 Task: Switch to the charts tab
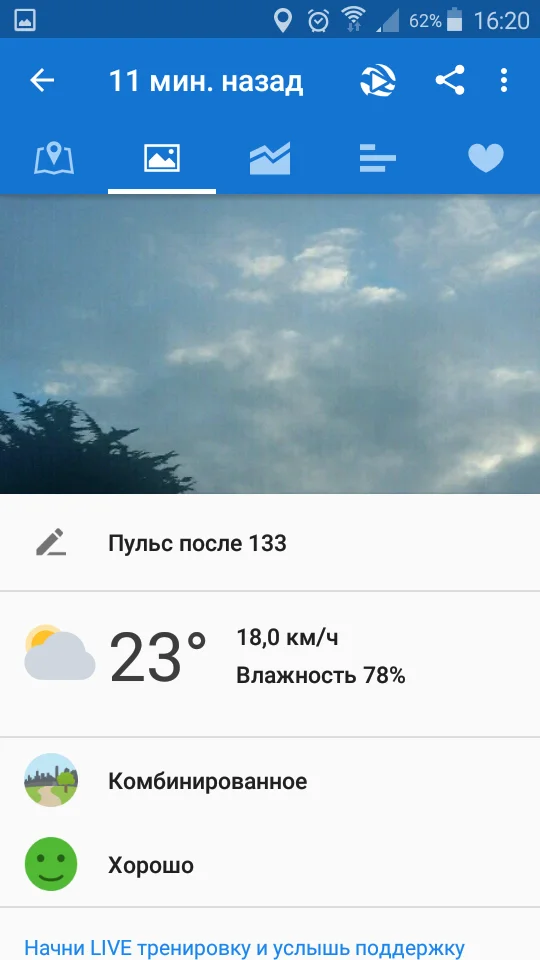coord(270,159)
